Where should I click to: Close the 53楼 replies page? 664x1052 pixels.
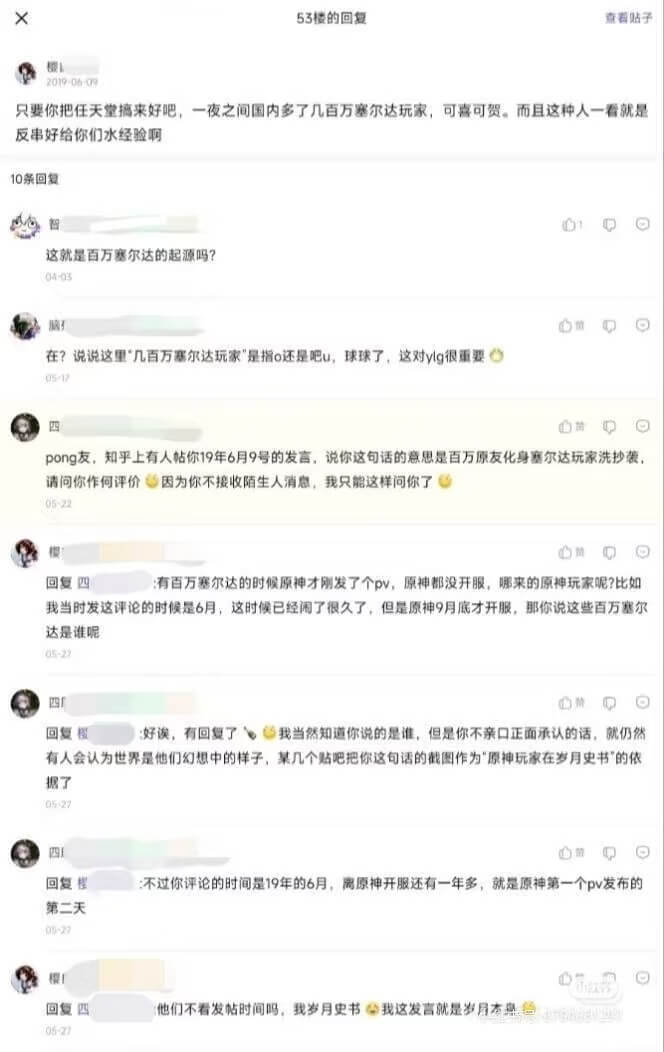pyautogui.click(x=22, y=18)
